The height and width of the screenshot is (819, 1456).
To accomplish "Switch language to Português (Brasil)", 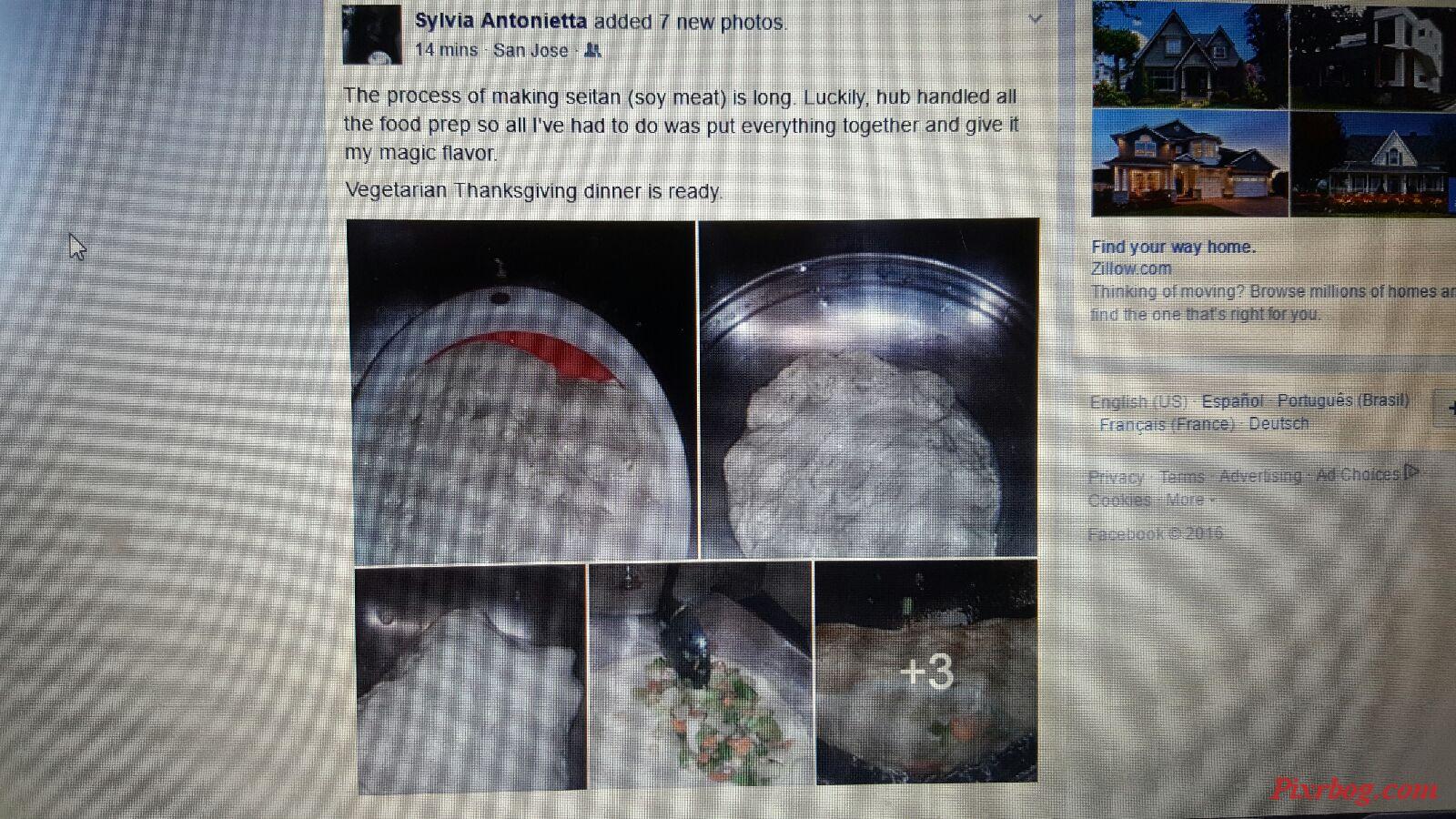I will pos(1342,400).
